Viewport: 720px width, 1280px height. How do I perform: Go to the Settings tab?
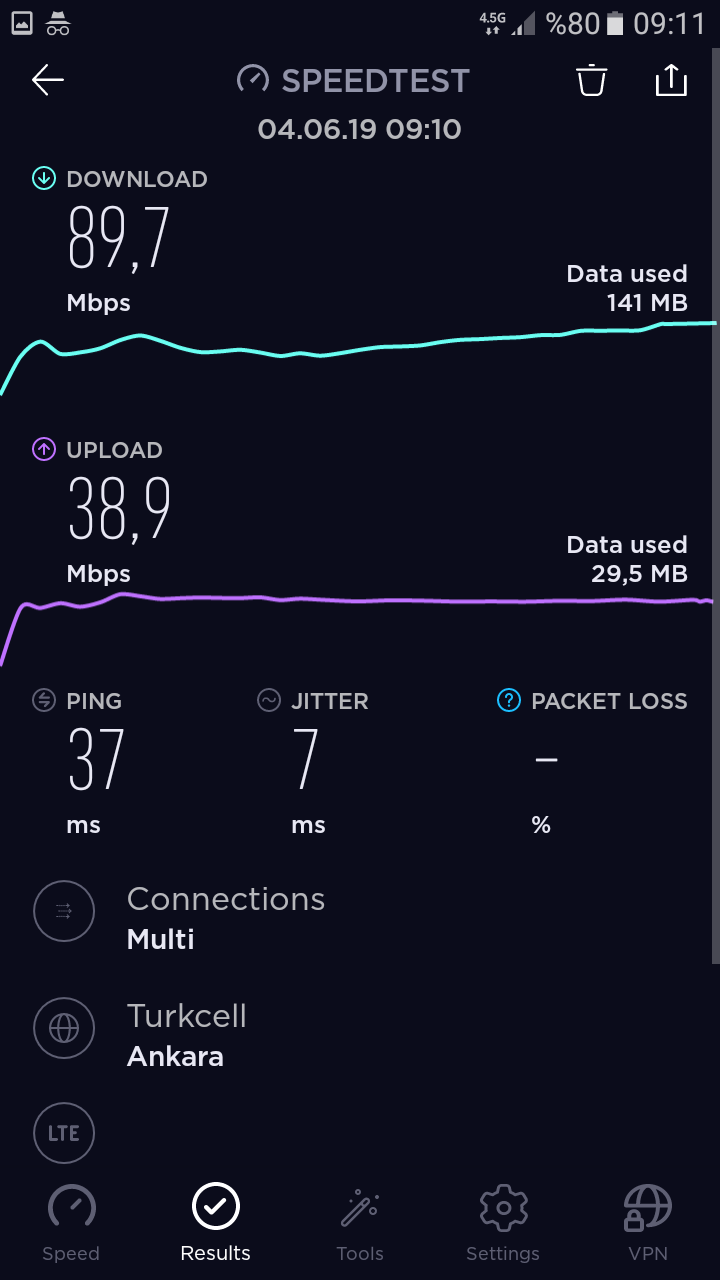tap(503, 1223)
